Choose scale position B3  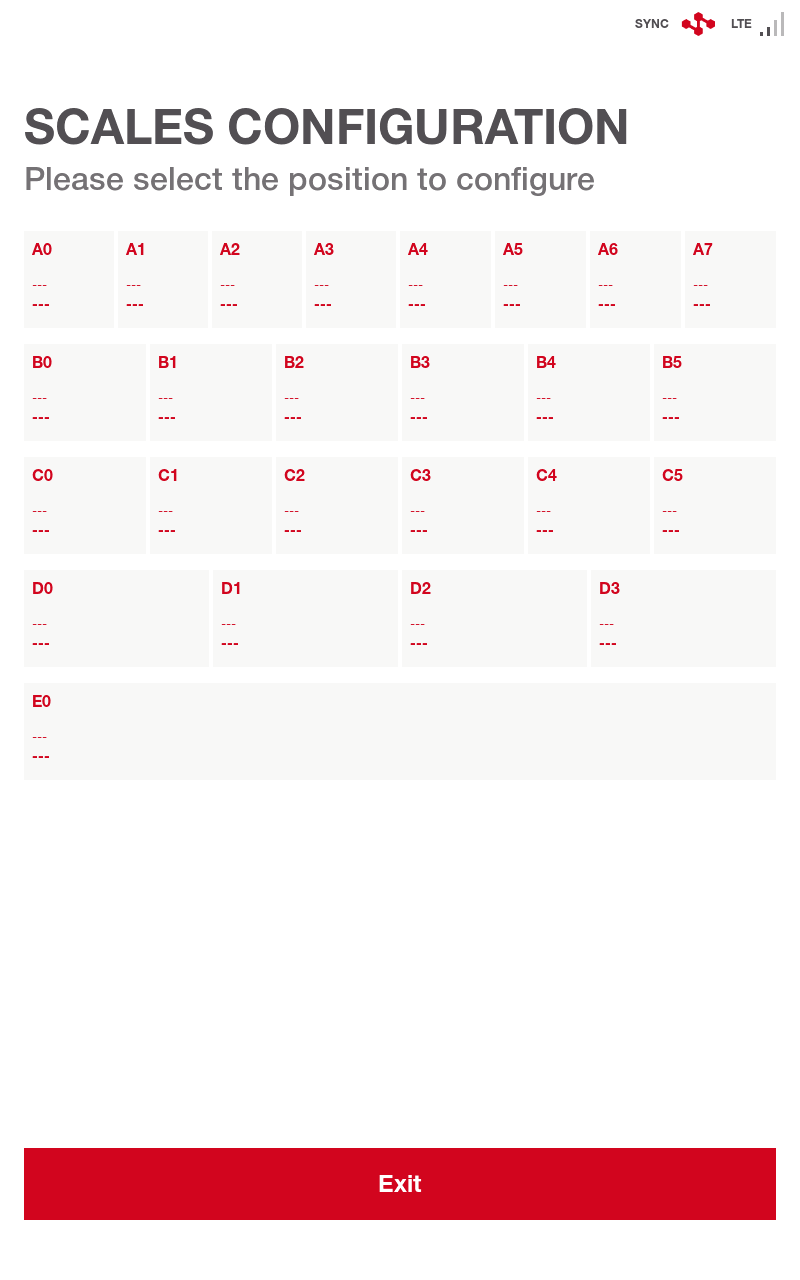[x=463, y=392]
